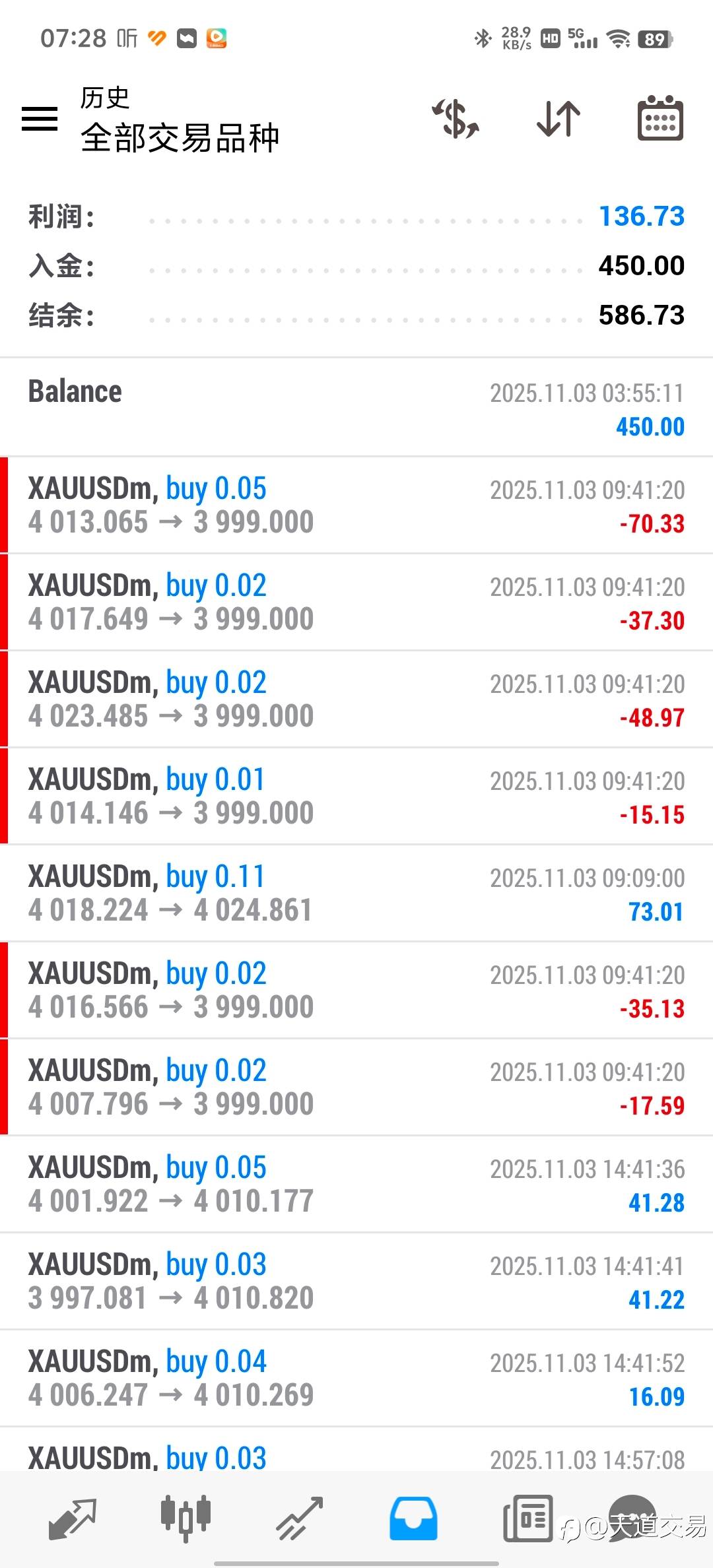The height and width of the screenshot is (1568, 713).
Task: Filter history by trading symbol
Action: (456, 119)
